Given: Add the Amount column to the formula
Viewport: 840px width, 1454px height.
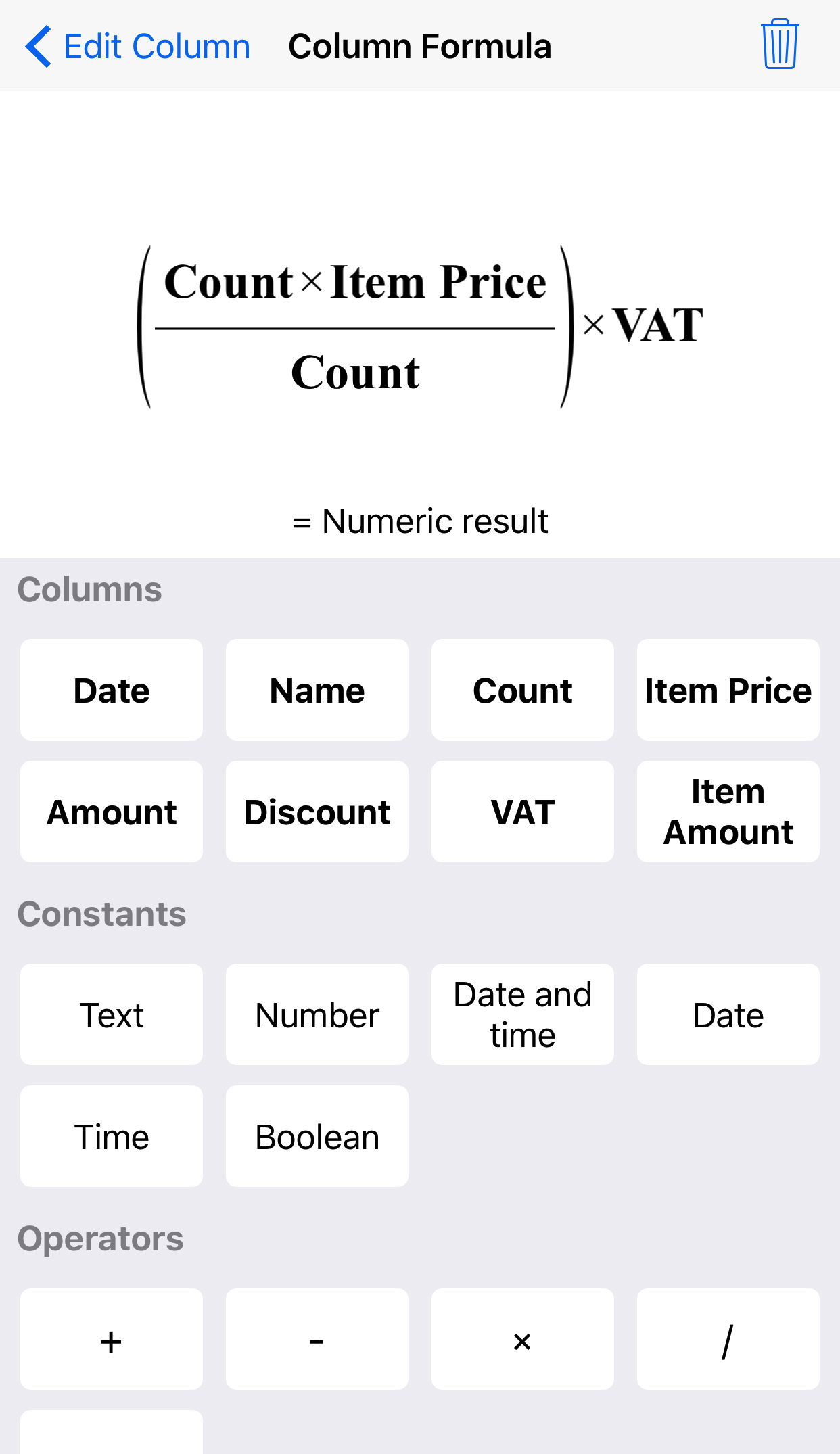Looking at the screenshot, I should [x=112, y=812].
